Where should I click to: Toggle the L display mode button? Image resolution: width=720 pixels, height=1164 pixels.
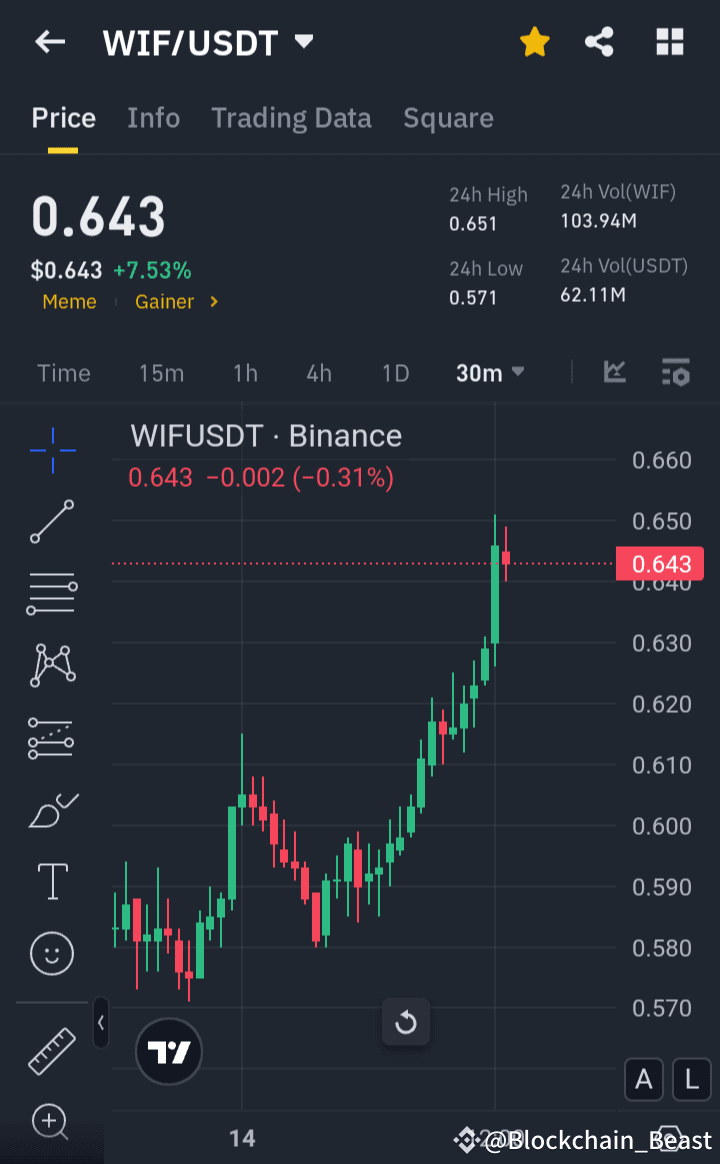point(691,1080)
